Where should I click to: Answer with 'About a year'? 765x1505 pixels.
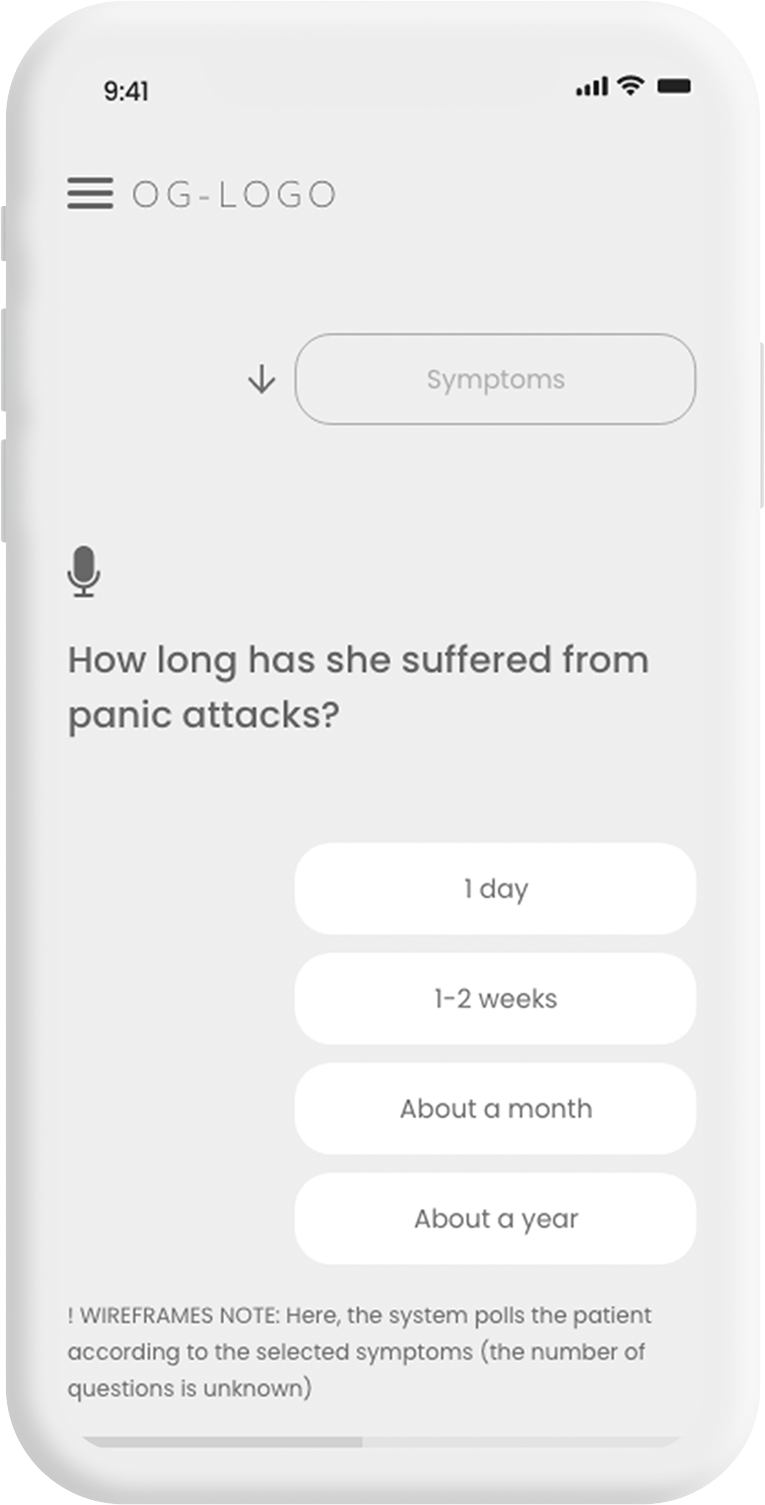pos(495,1219)
